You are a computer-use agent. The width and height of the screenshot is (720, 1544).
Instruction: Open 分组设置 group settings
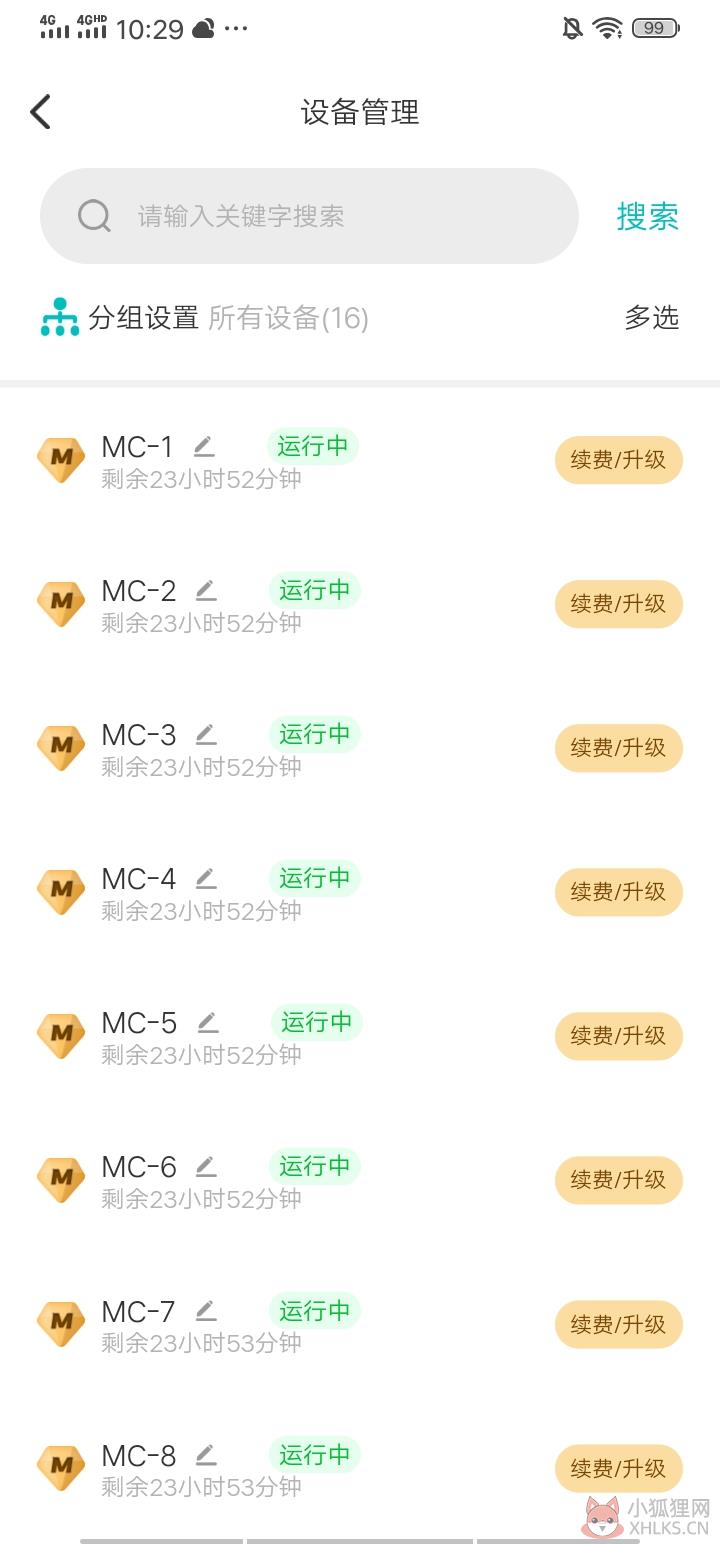point(120,318)
